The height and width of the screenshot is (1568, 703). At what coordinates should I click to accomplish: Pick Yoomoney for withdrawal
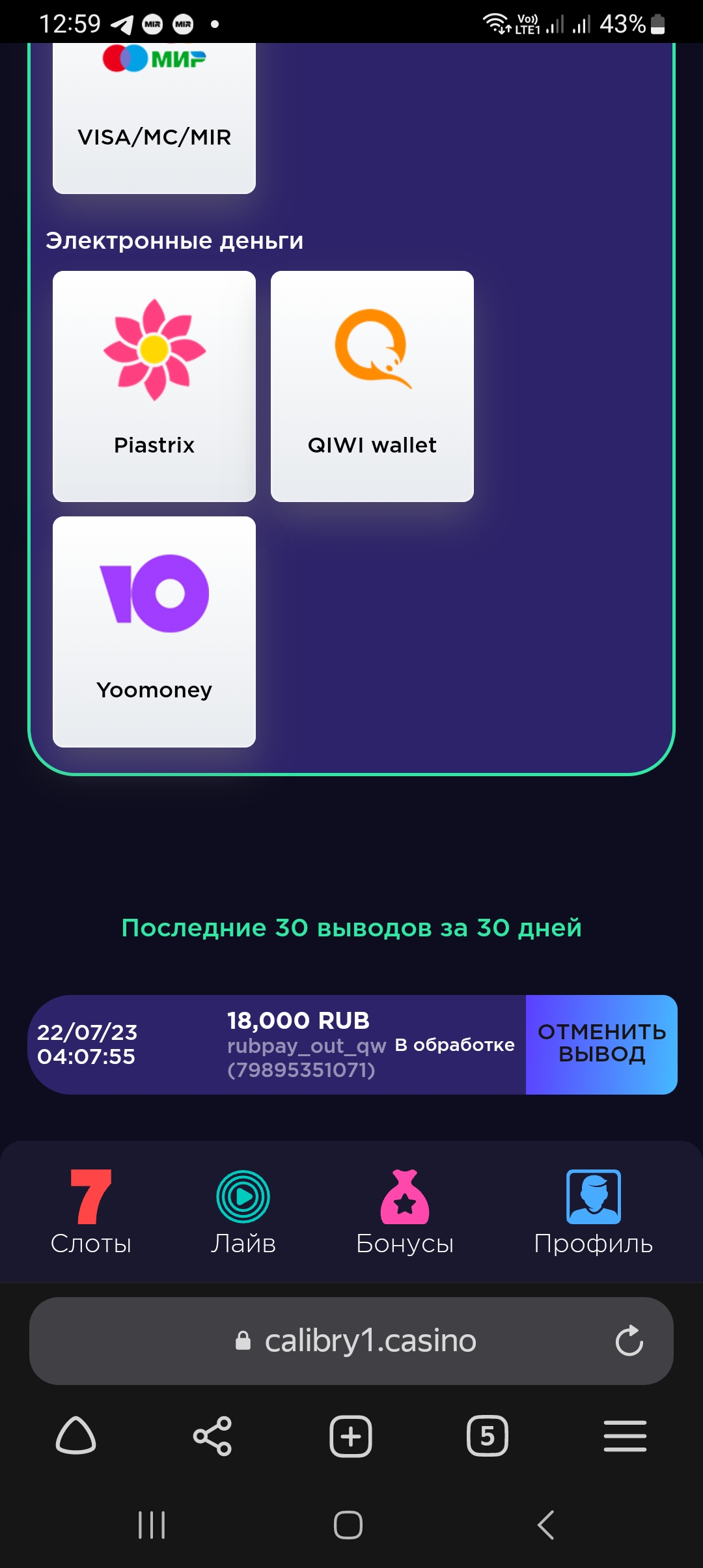(x=154, y=632)
